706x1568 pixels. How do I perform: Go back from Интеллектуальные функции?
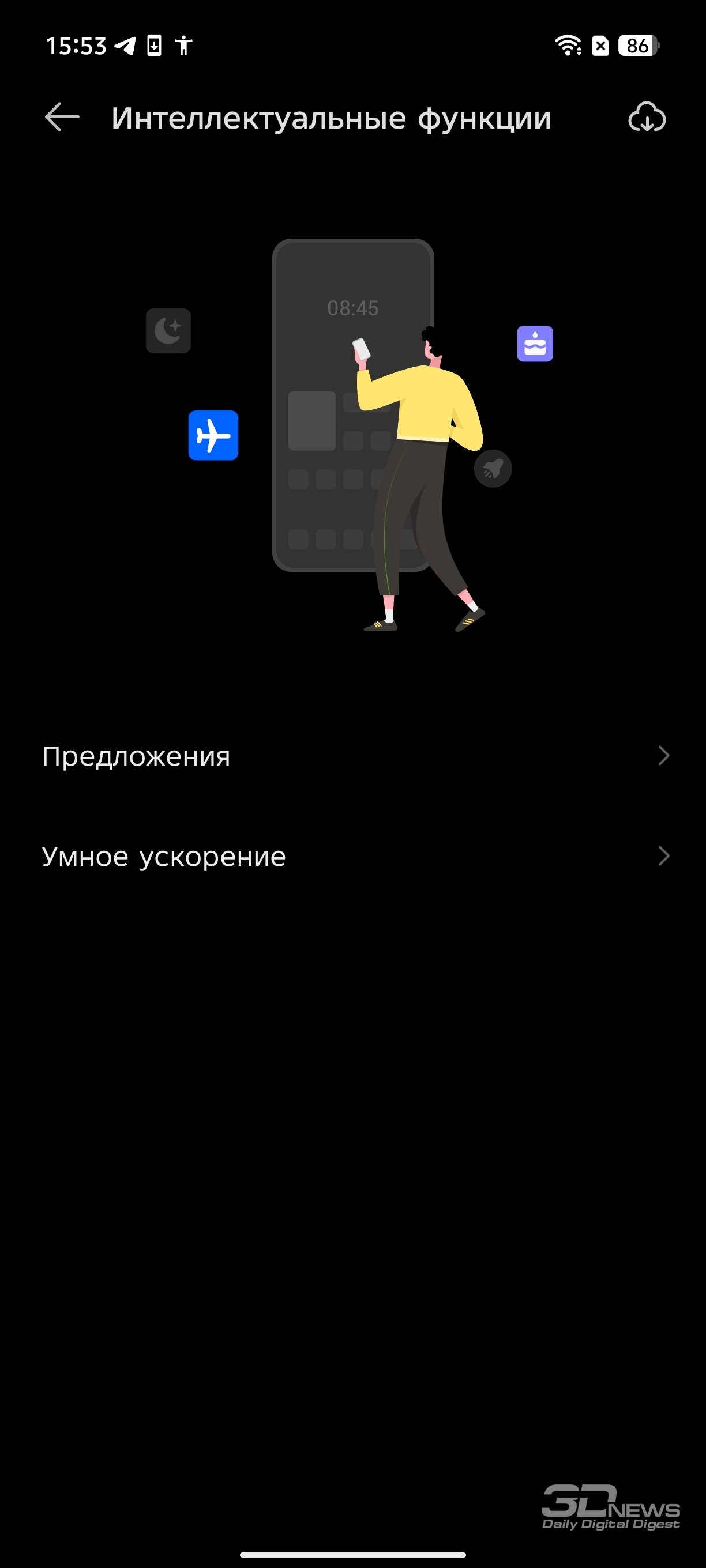(x=62, y=118)
